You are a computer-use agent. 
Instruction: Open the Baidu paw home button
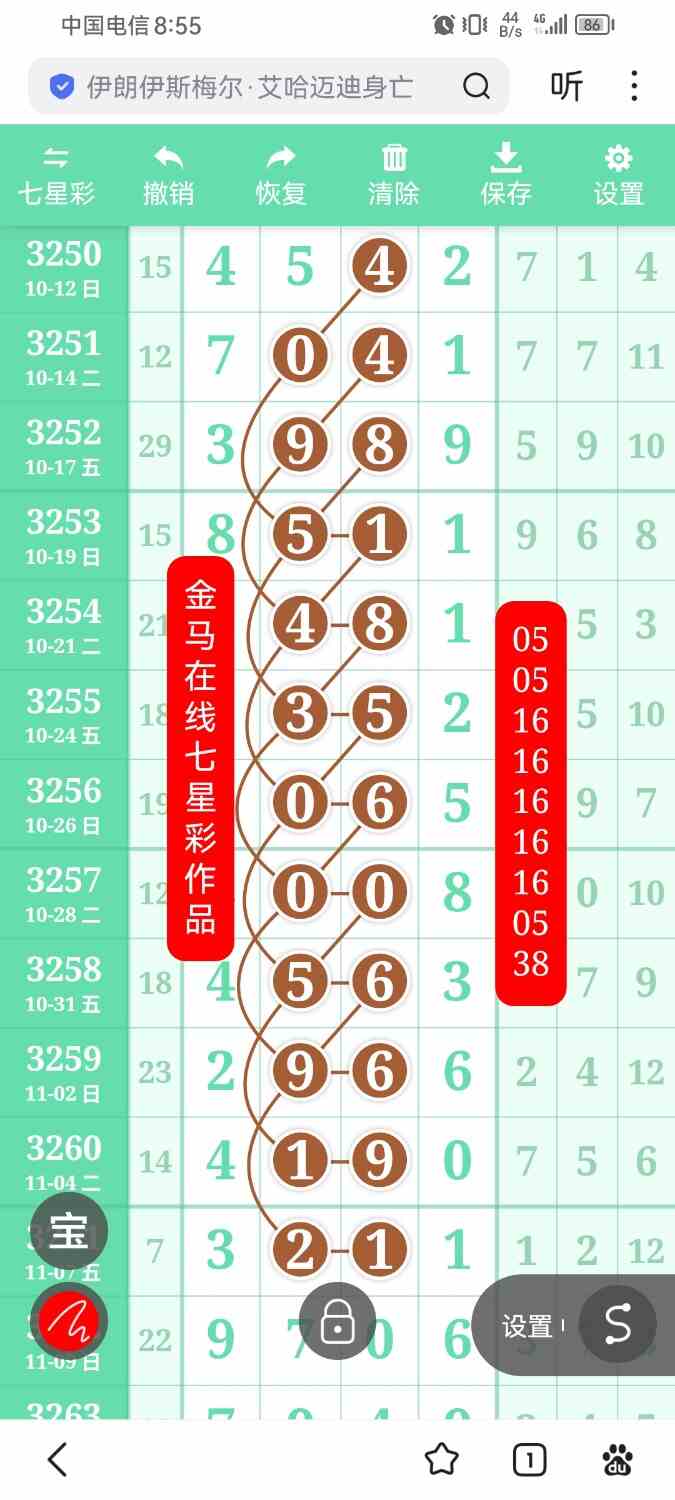[618, 1460]
